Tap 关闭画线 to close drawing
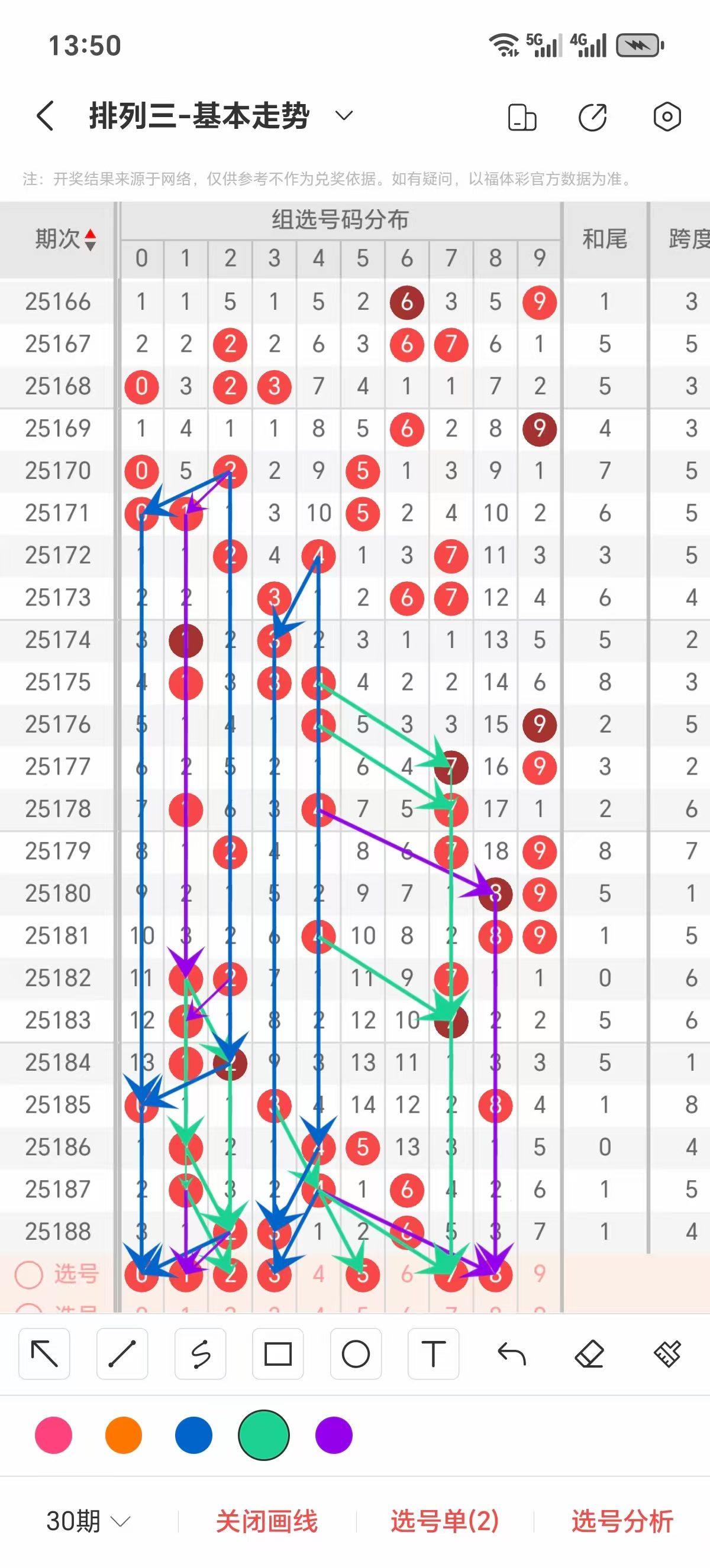Viewport: 710px width, 1568px height. 267,1521
